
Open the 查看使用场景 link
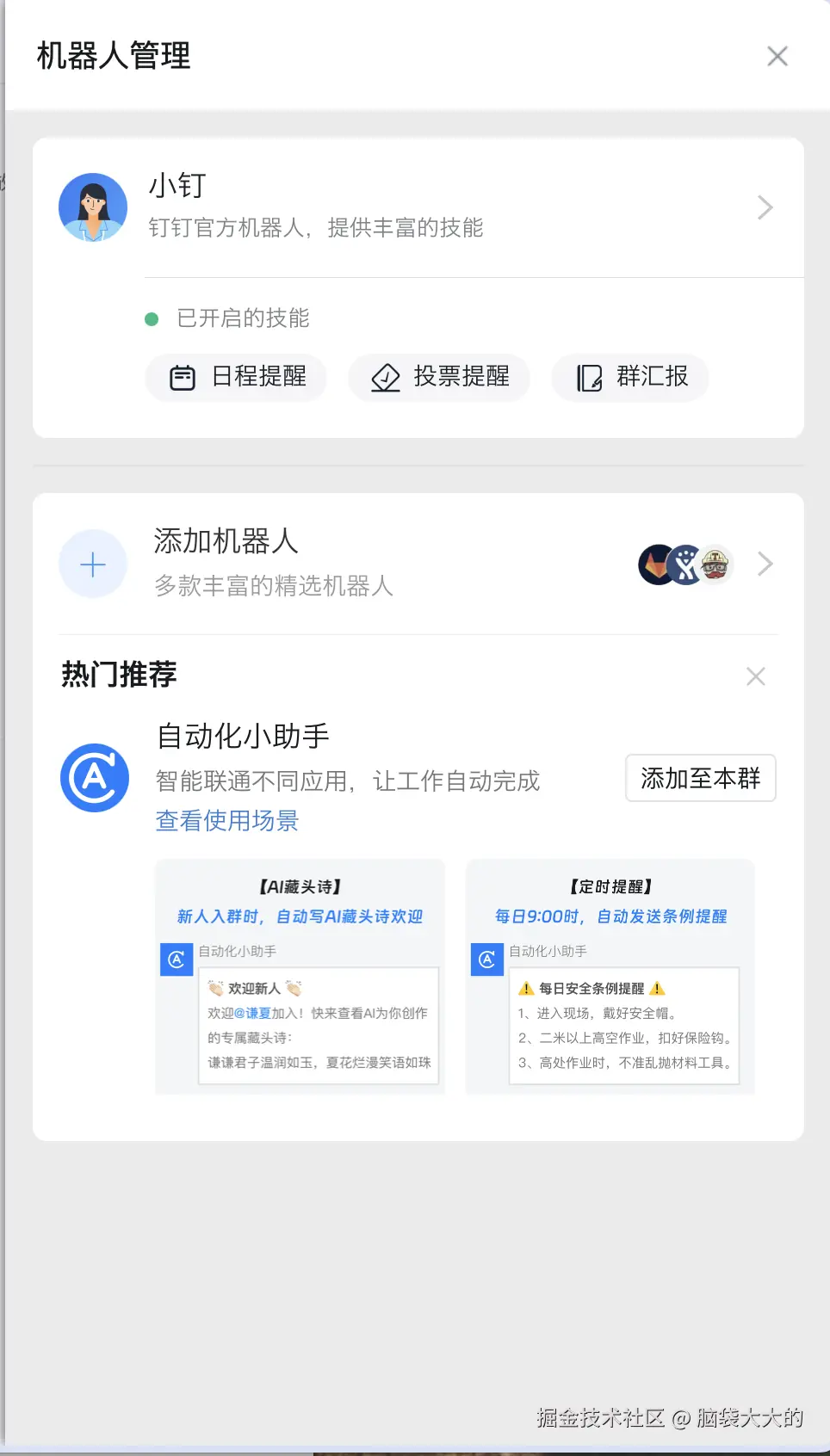pos(226,820)
